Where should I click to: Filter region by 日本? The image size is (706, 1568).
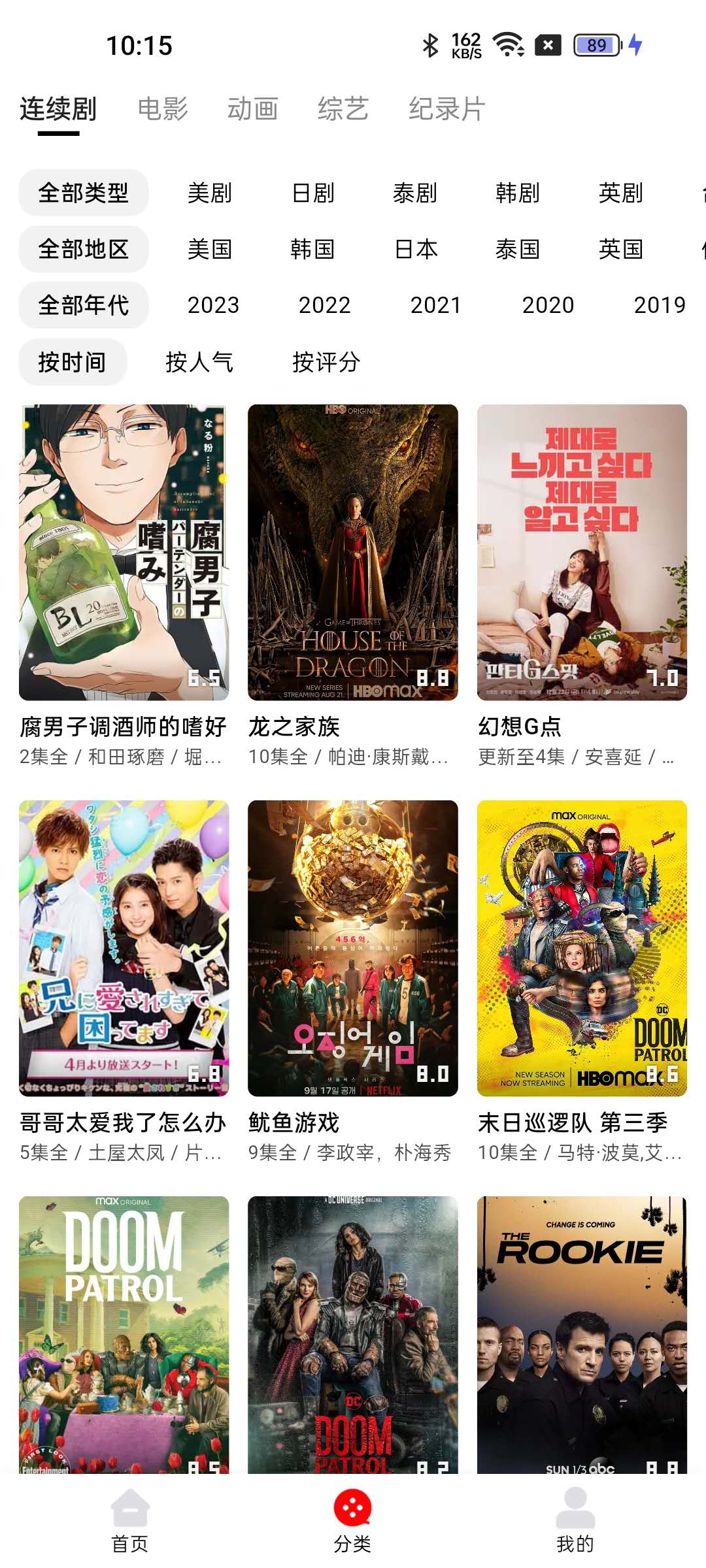pyautogui.click(x=416, y=250)
